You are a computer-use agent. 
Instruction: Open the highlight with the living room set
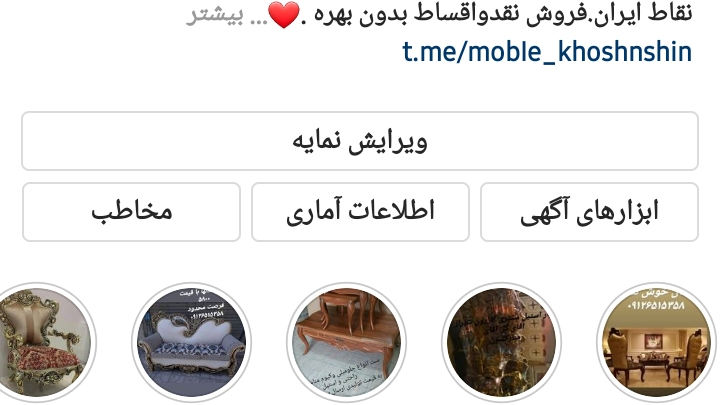(655, 343)
